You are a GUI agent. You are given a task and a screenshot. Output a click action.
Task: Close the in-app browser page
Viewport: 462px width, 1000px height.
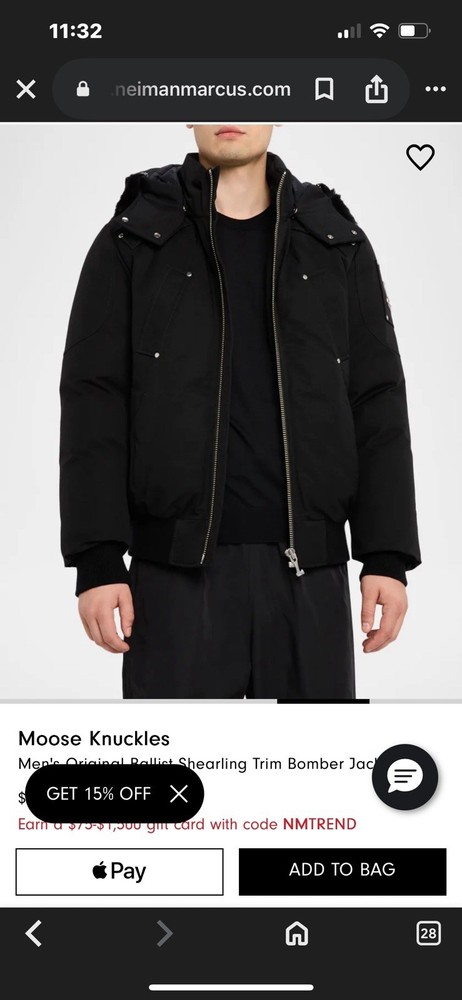coord(26,89)
